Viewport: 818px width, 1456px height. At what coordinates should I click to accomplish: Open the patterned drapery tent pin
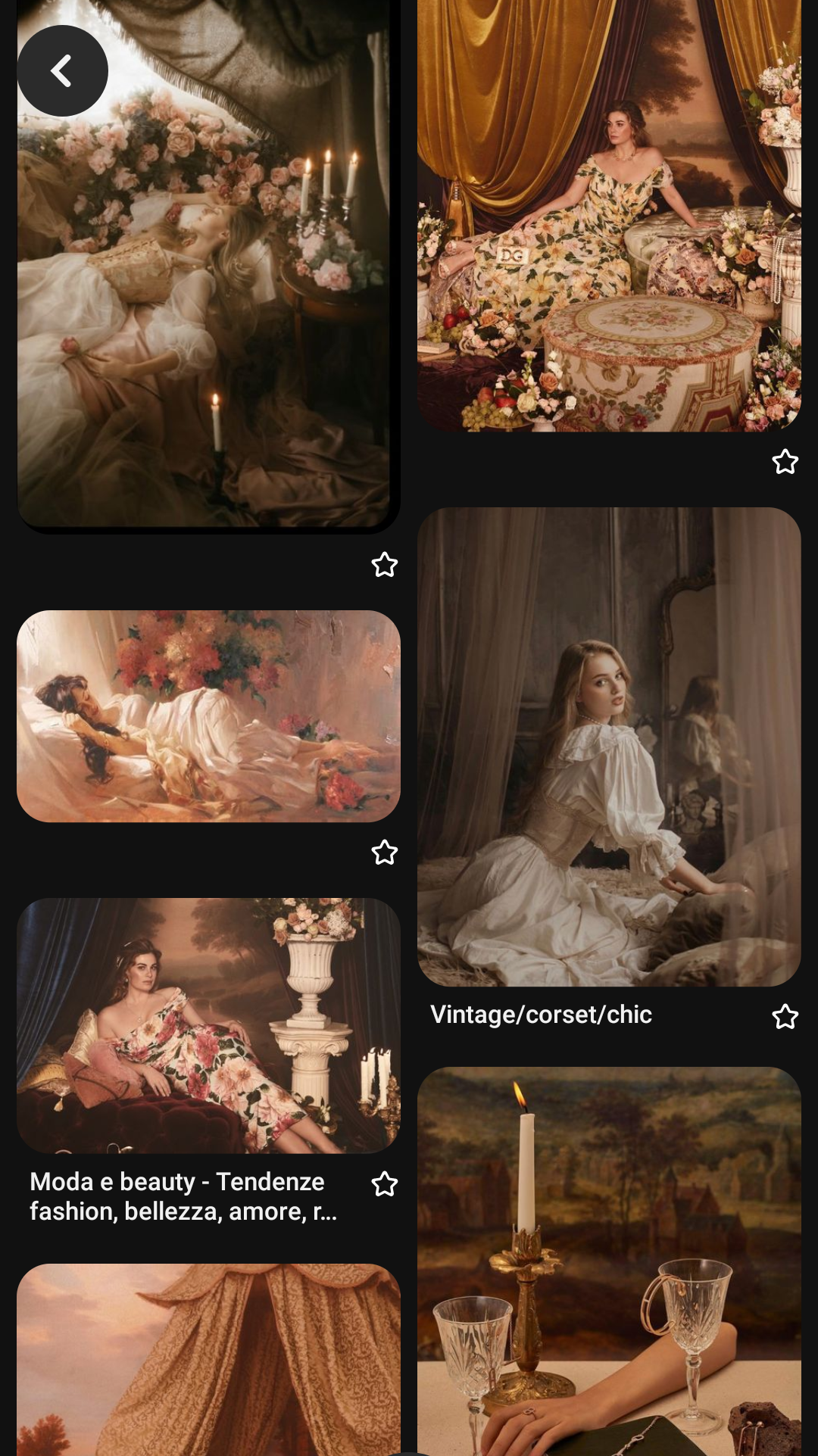click(208, 1359)
